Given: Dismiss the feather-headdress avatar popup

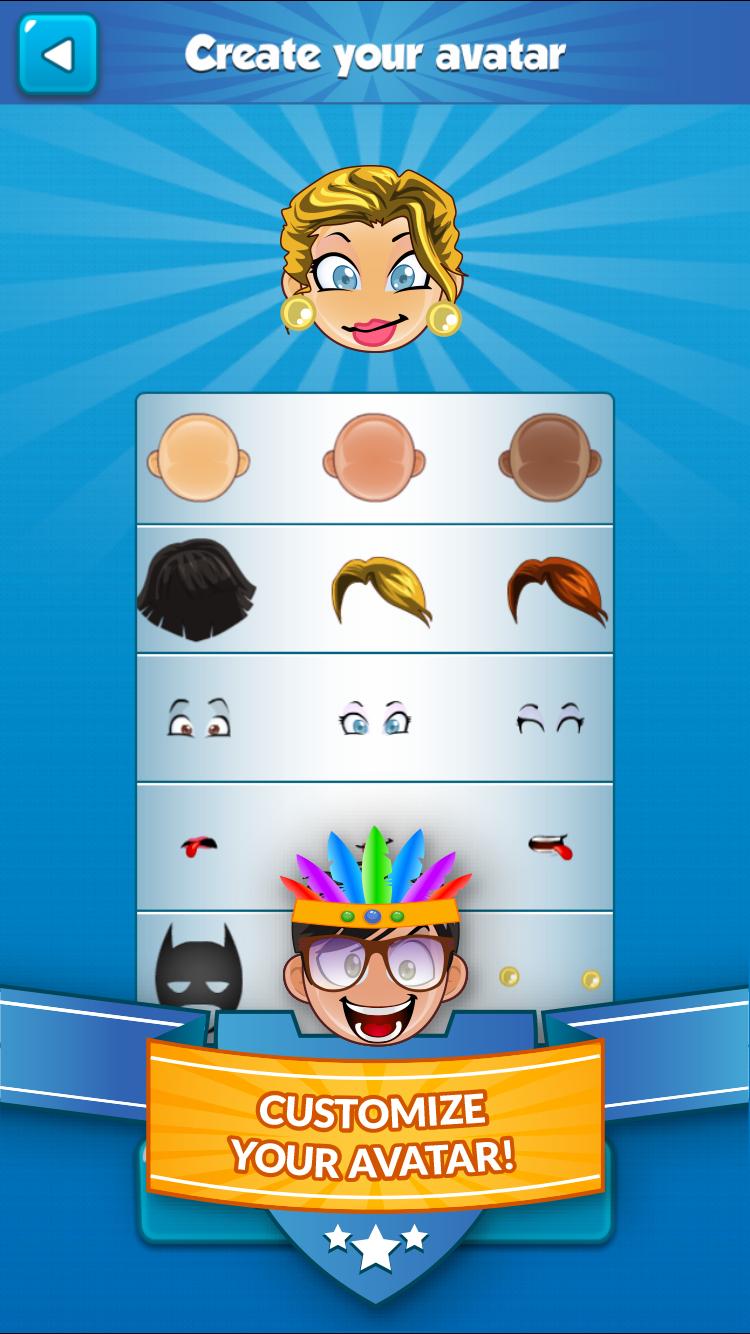Looking at the screenshot, I should (x=375, y=955).
